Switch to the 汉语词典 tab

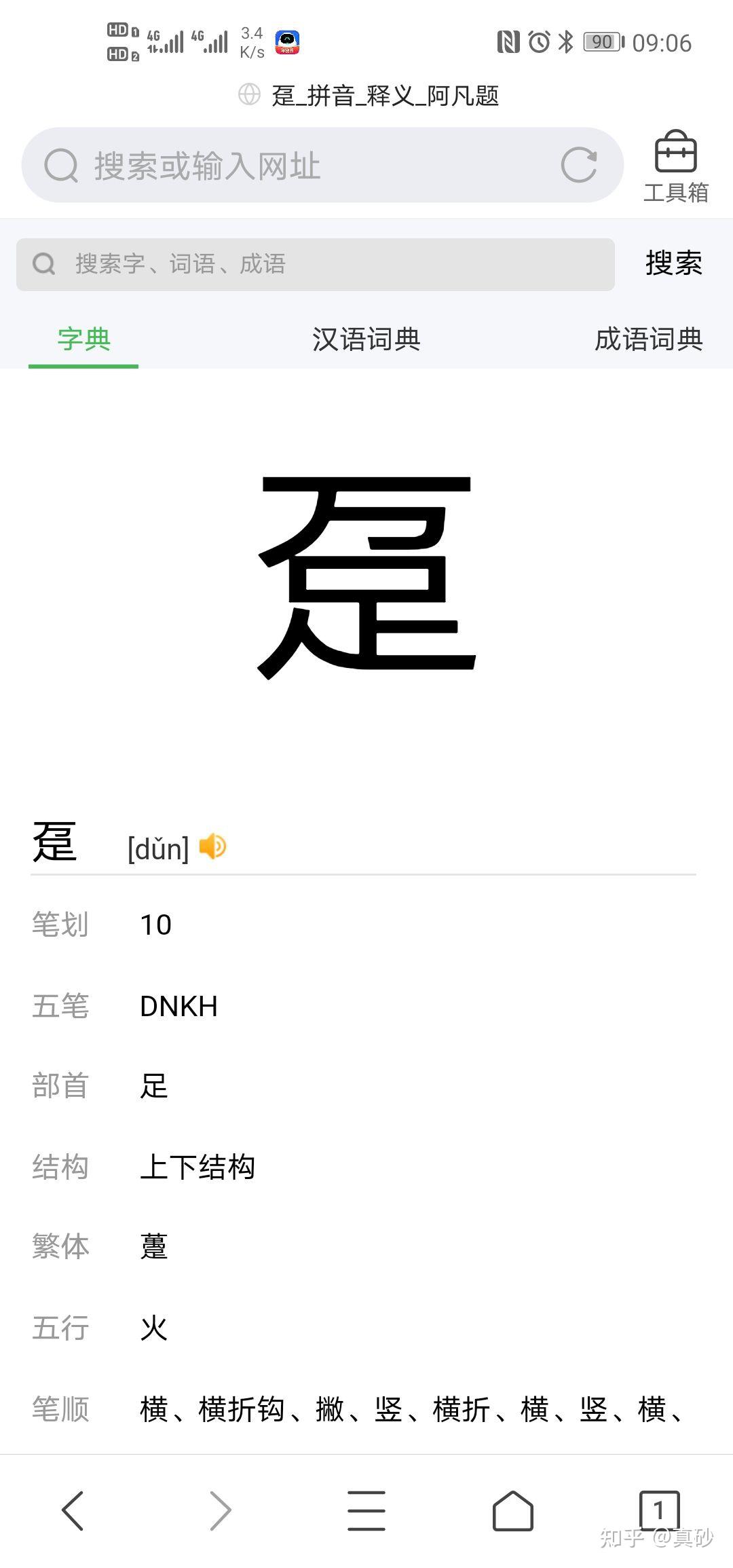[366, 339]
